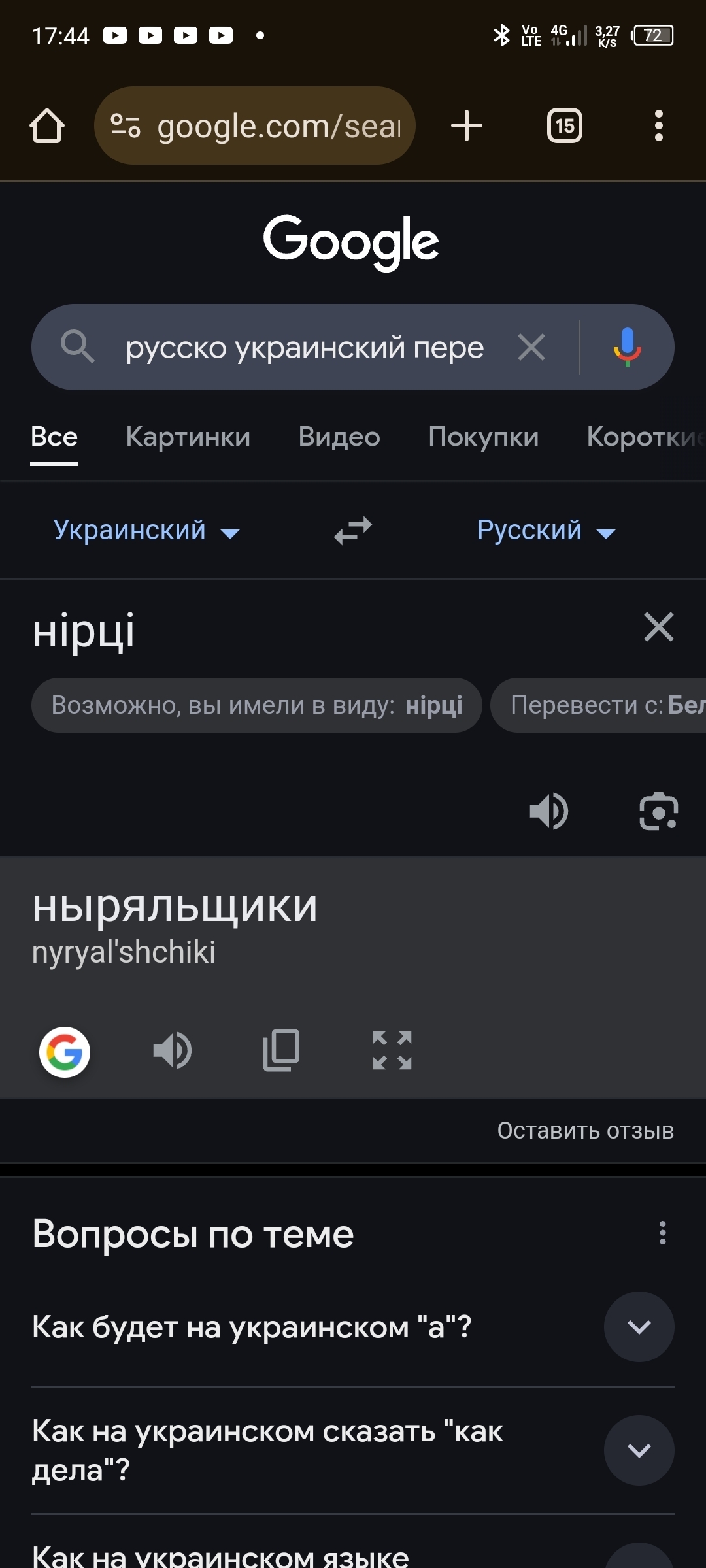Image resolution: width=706 pixels, height=1568 pixels.
Task: Tap the google.com address bar
Action: pos(255,125)
